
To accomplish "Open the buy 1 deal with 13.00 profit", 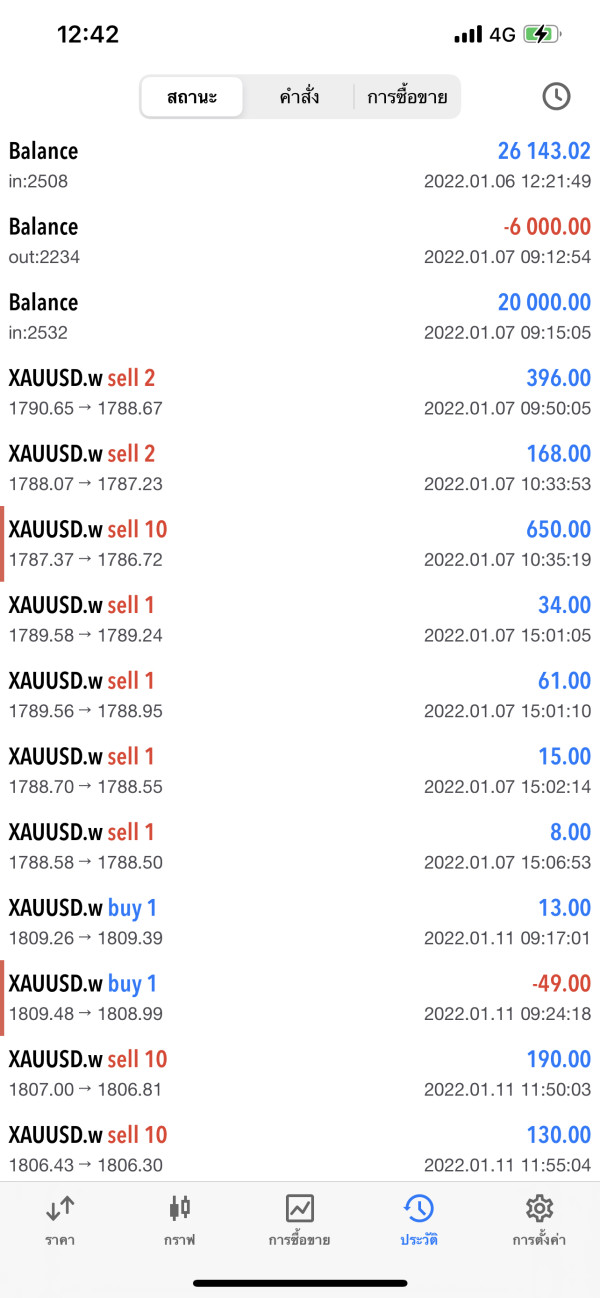I will (300, 922).
